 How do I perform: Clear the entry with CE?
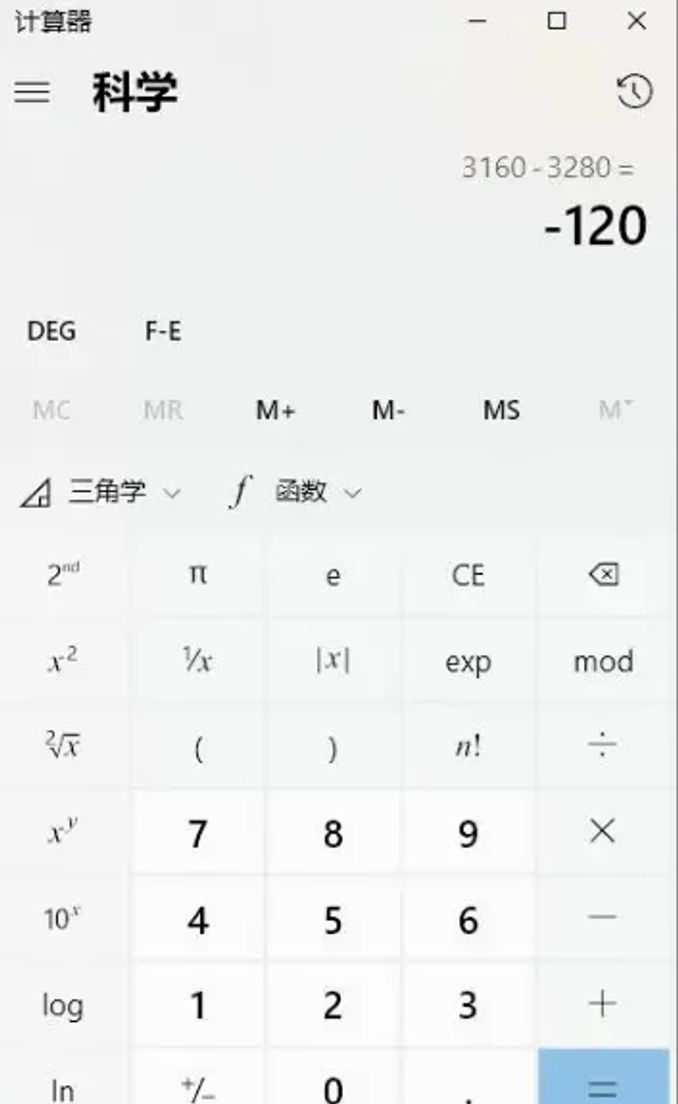click(468, 575)
